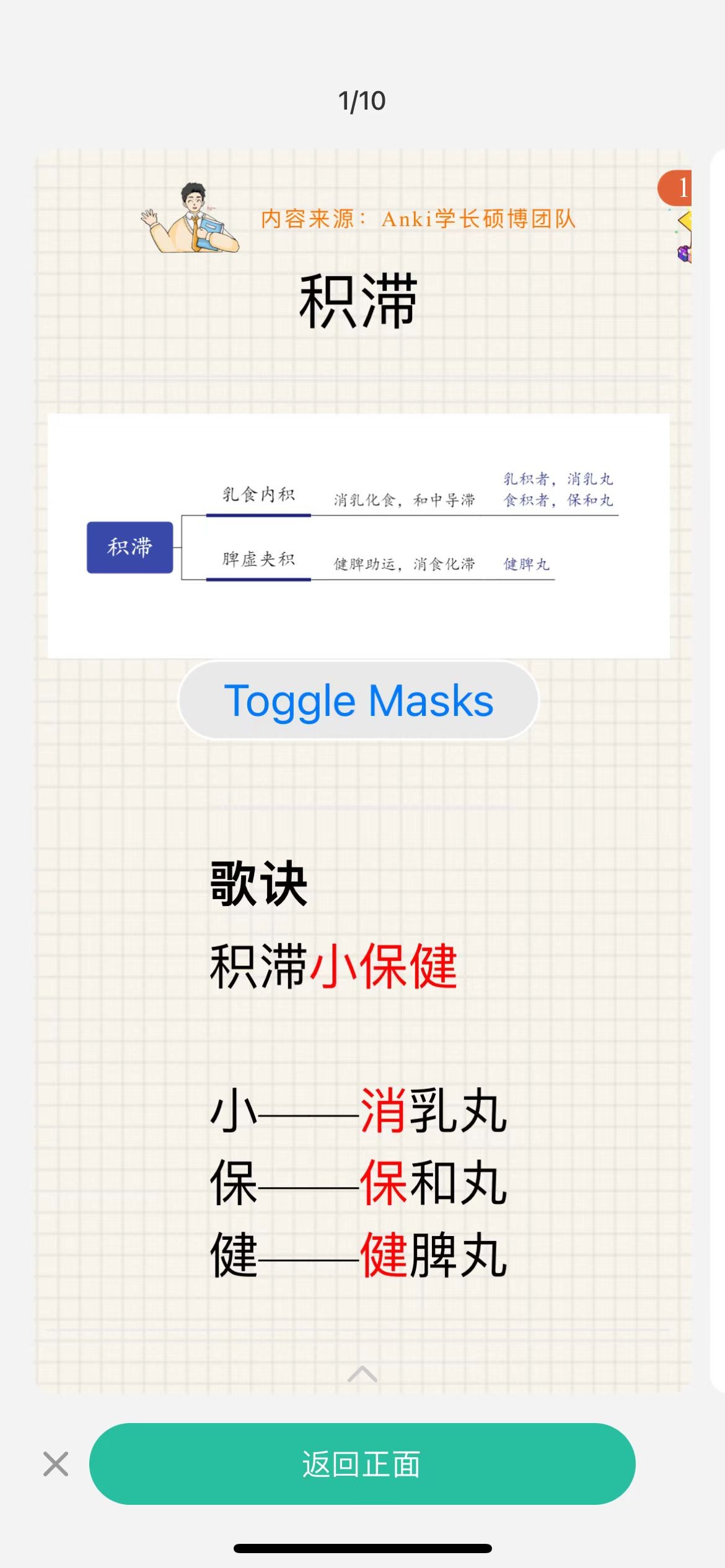This screenshot has width=725, height=1568.
Task: Close the flashcard viewer
Action: click(56, 1464)
